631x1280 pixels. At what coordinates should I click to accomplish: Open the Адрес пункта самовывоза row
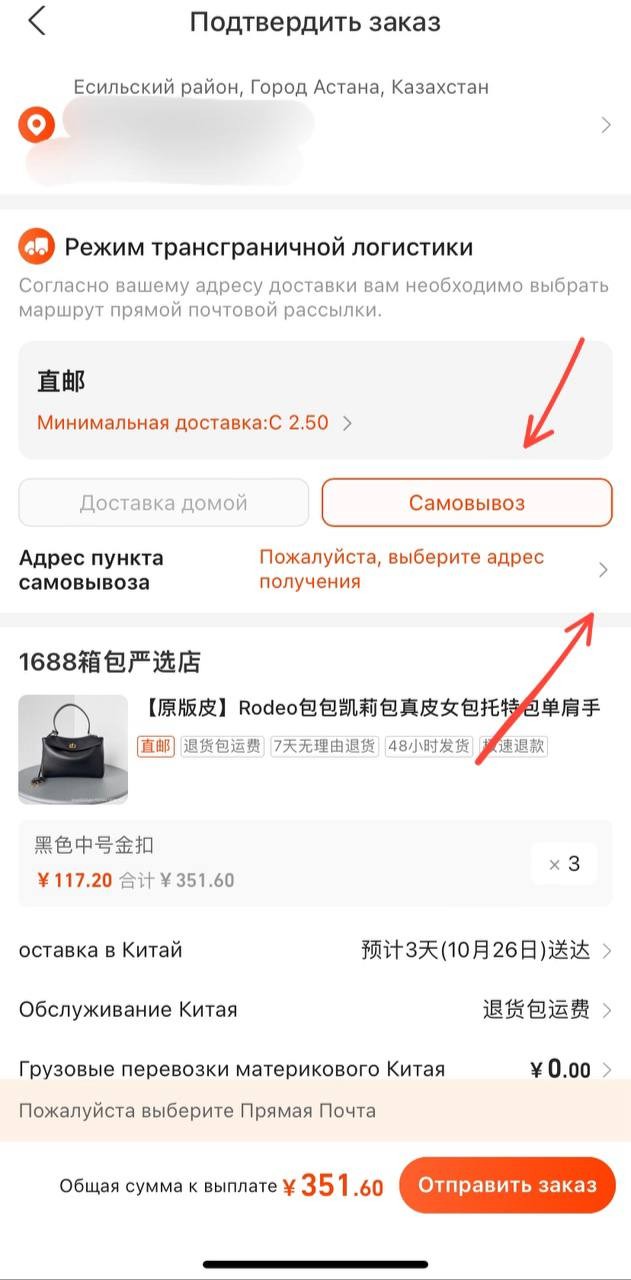pos(315,570)
